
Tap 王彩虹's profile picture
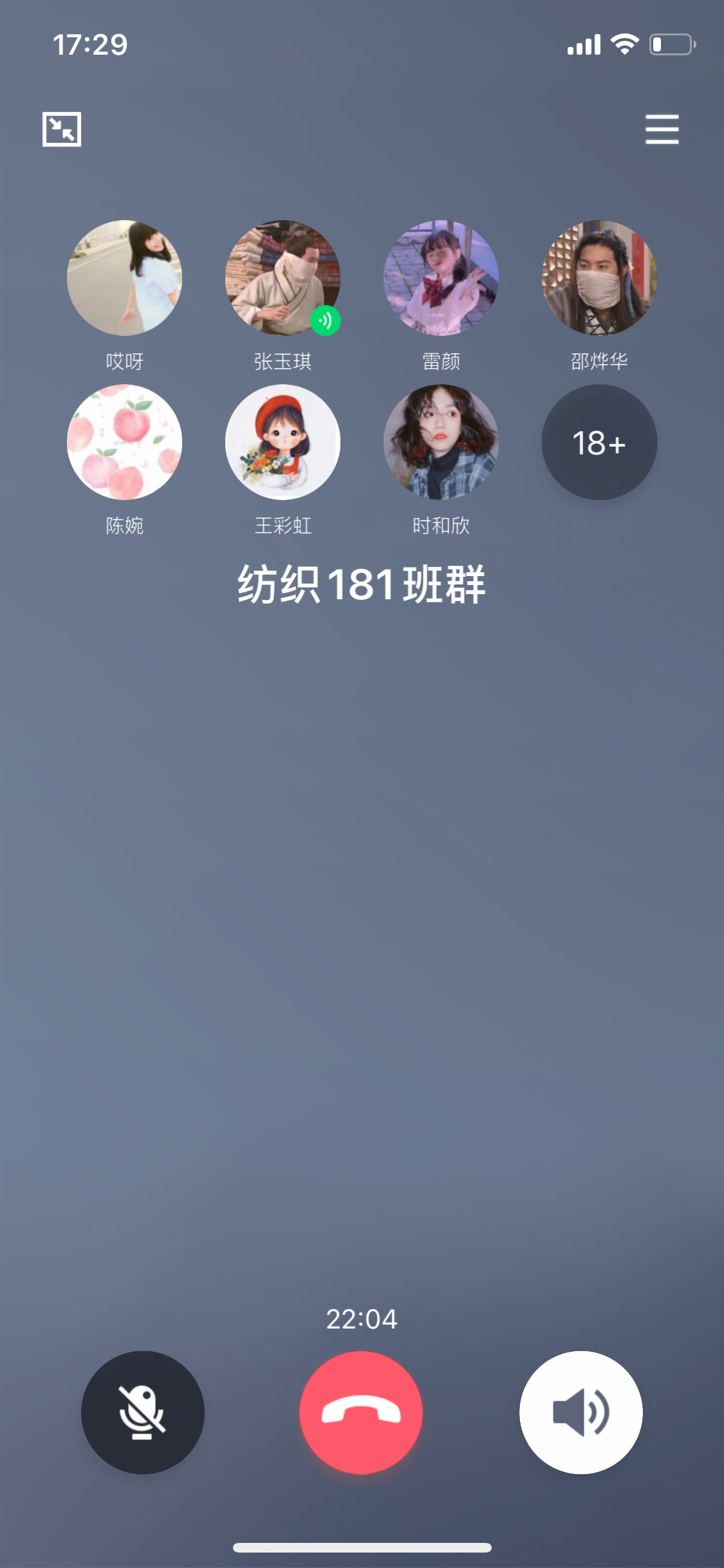[x=283, y=442]
